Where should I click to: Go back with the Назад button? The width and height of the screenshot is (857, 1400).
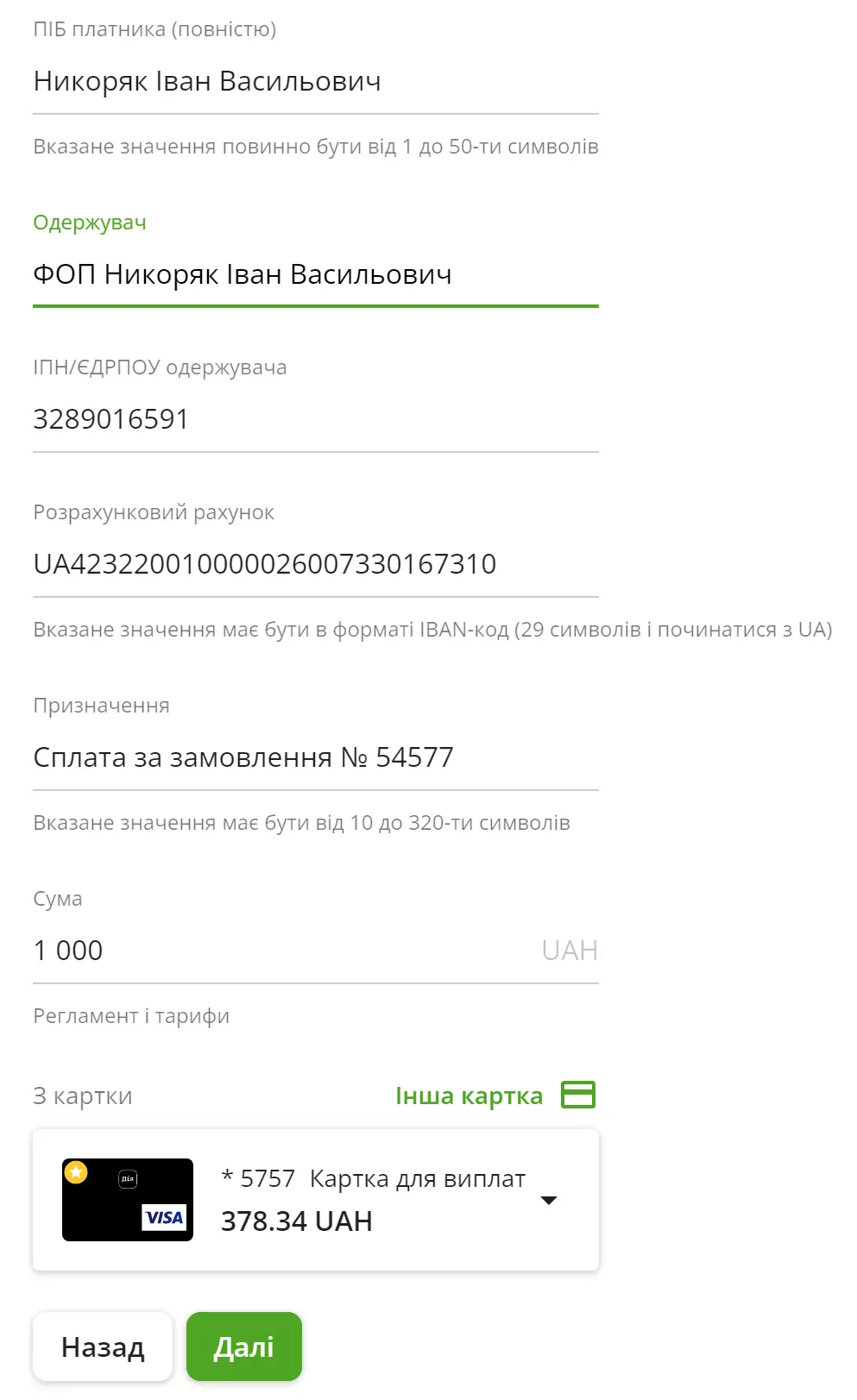tap(103, 1347)
